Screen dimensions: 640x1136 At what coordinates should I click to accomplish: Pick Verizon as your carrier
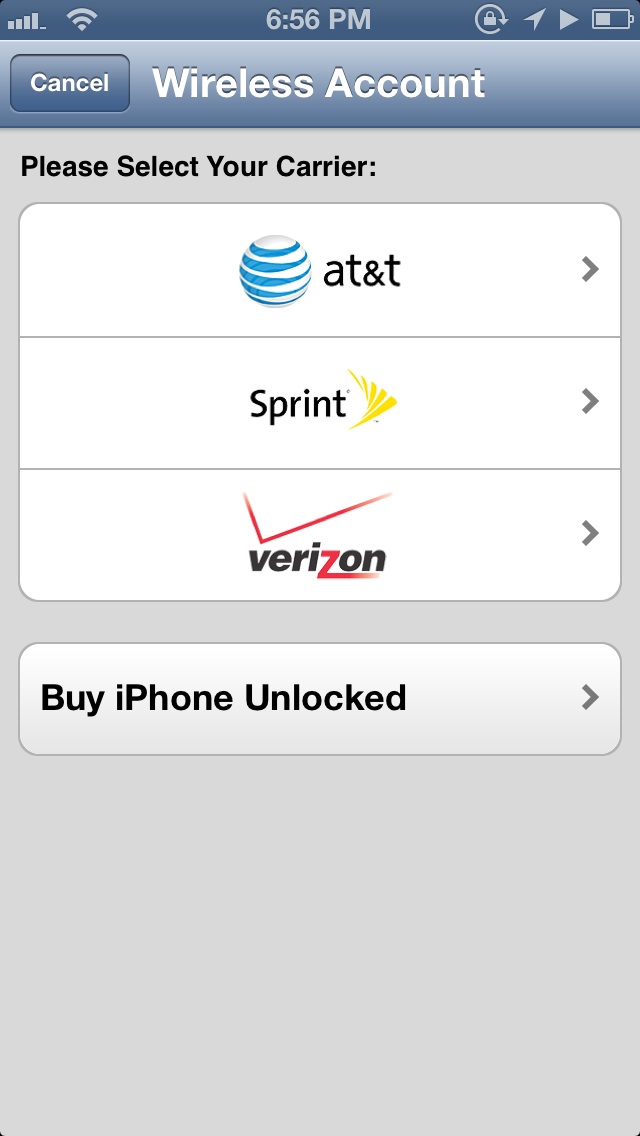320,535
